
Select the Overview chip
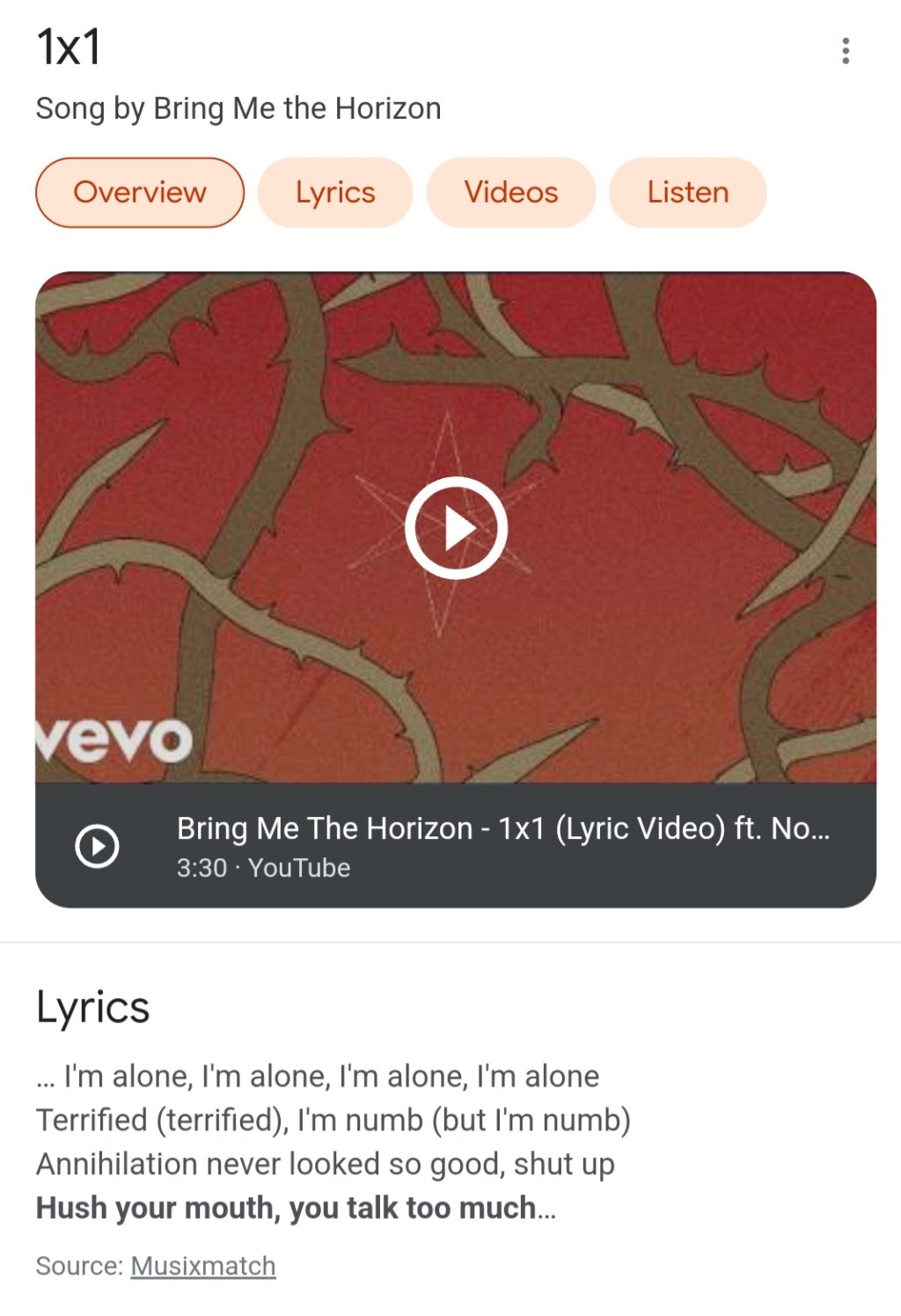point(139,193)
